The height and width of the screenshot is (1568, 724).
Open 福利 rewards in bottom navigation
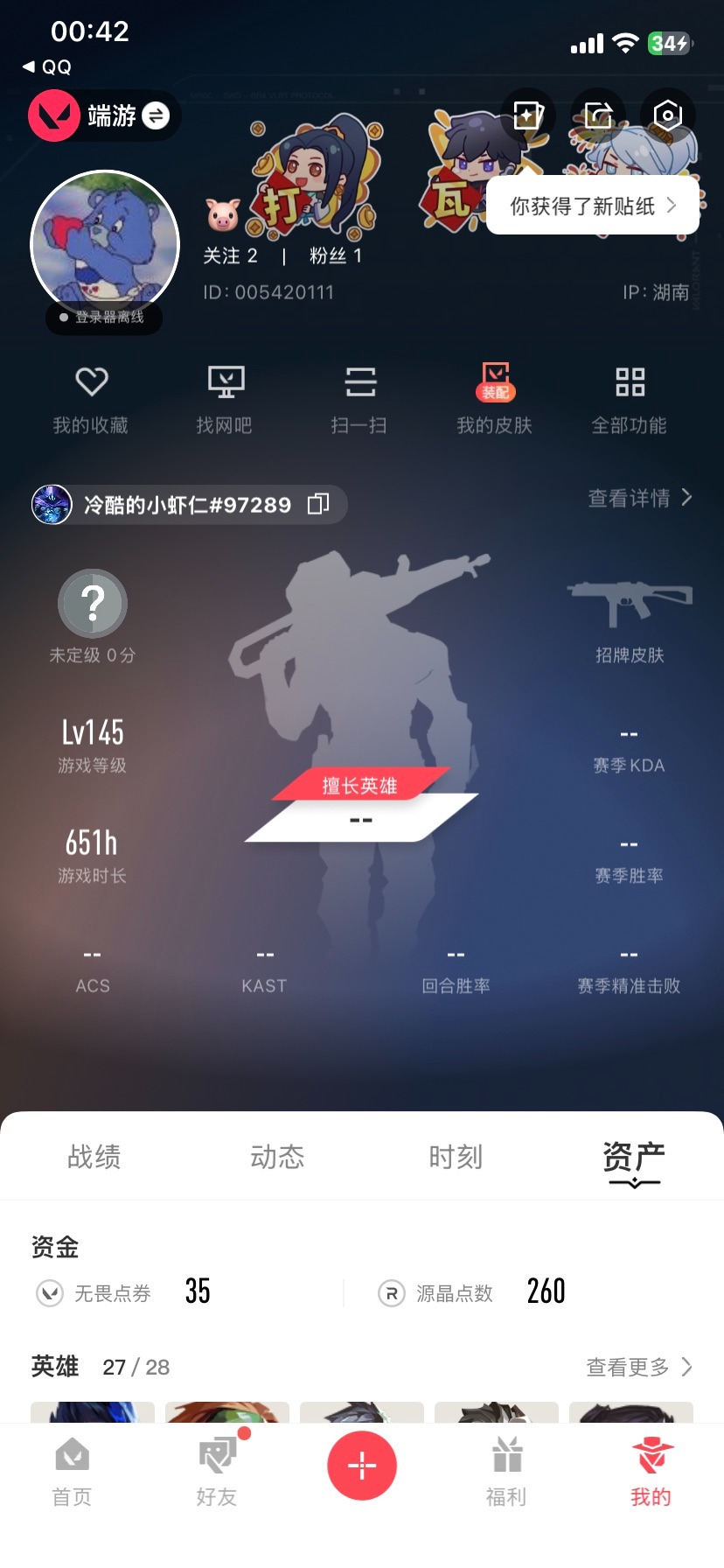(506, 1470)
